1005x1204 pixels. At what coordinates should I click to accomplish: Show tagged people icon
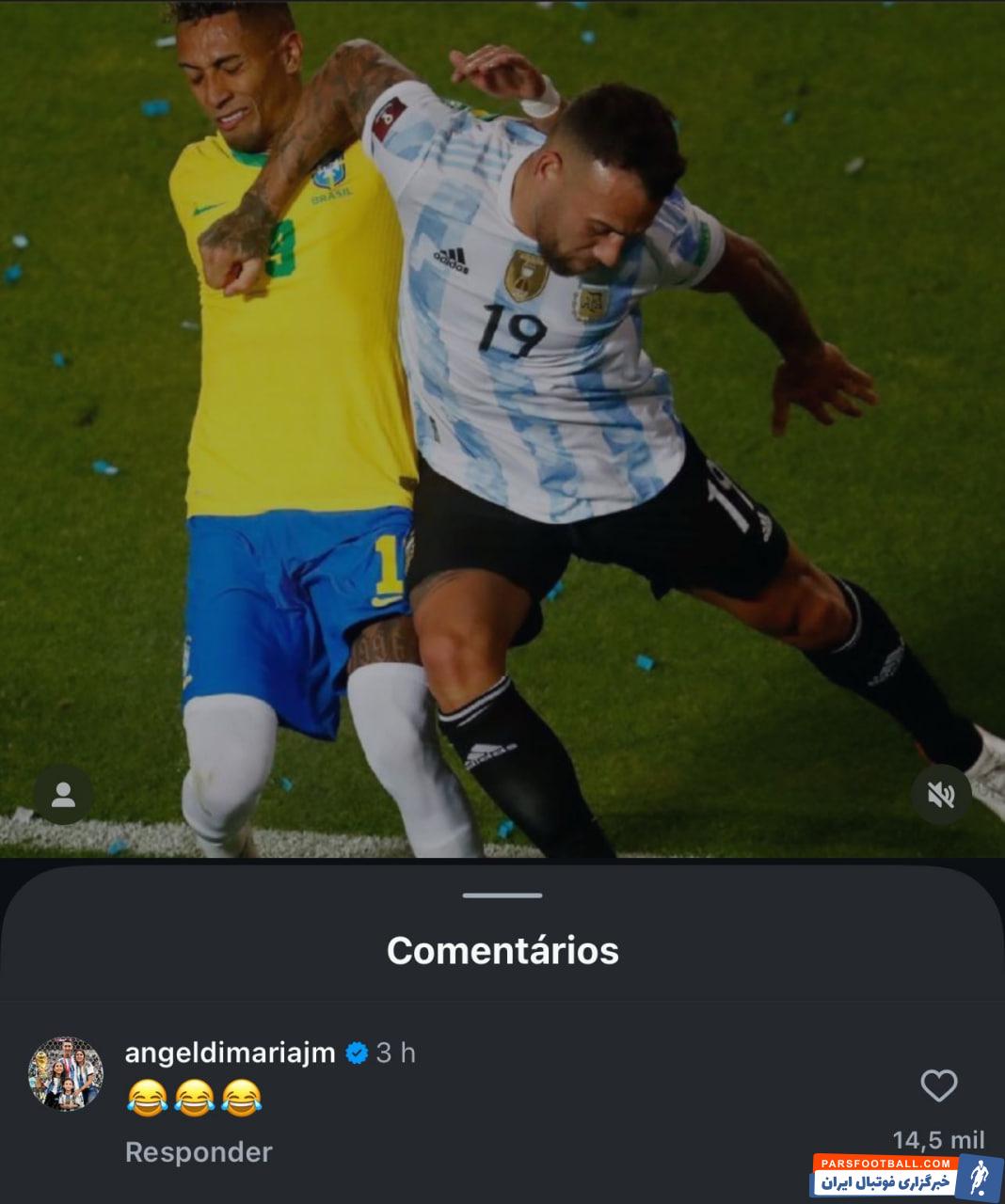pos(63,795)
